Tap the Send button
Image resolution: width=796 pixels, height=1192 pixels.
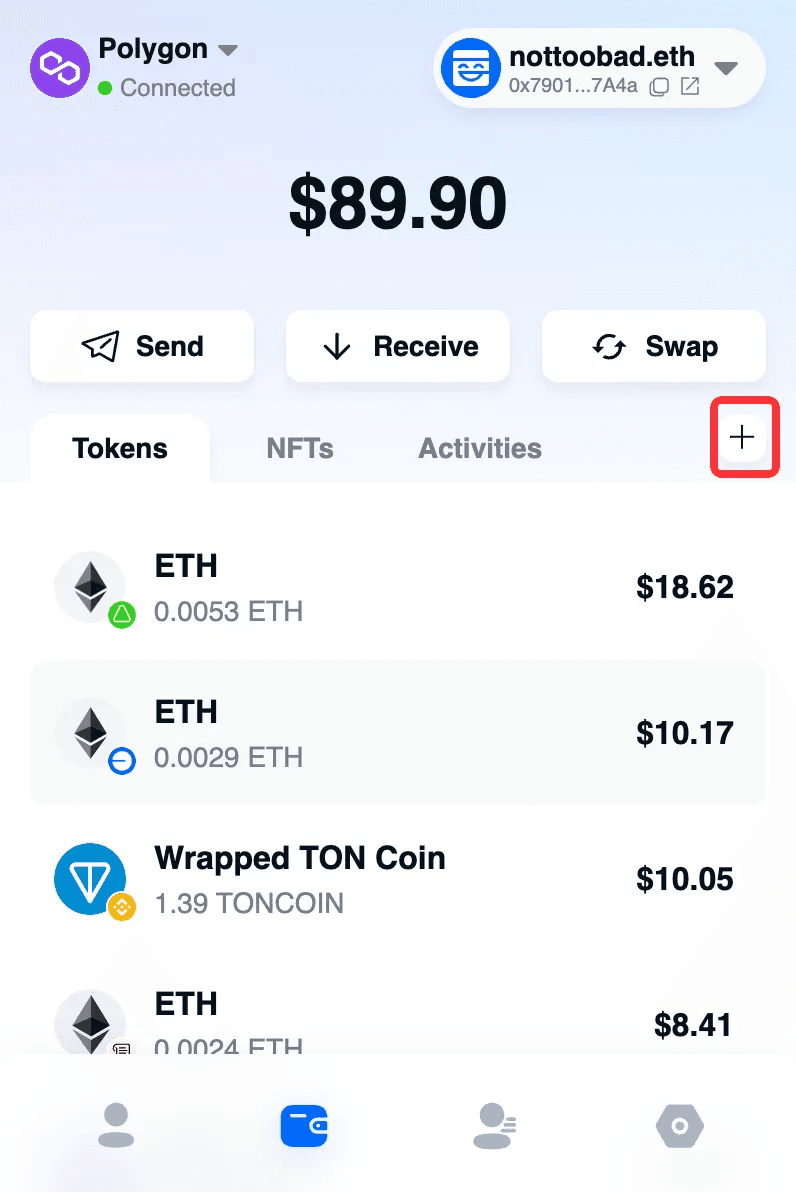(x=142, y=346)
